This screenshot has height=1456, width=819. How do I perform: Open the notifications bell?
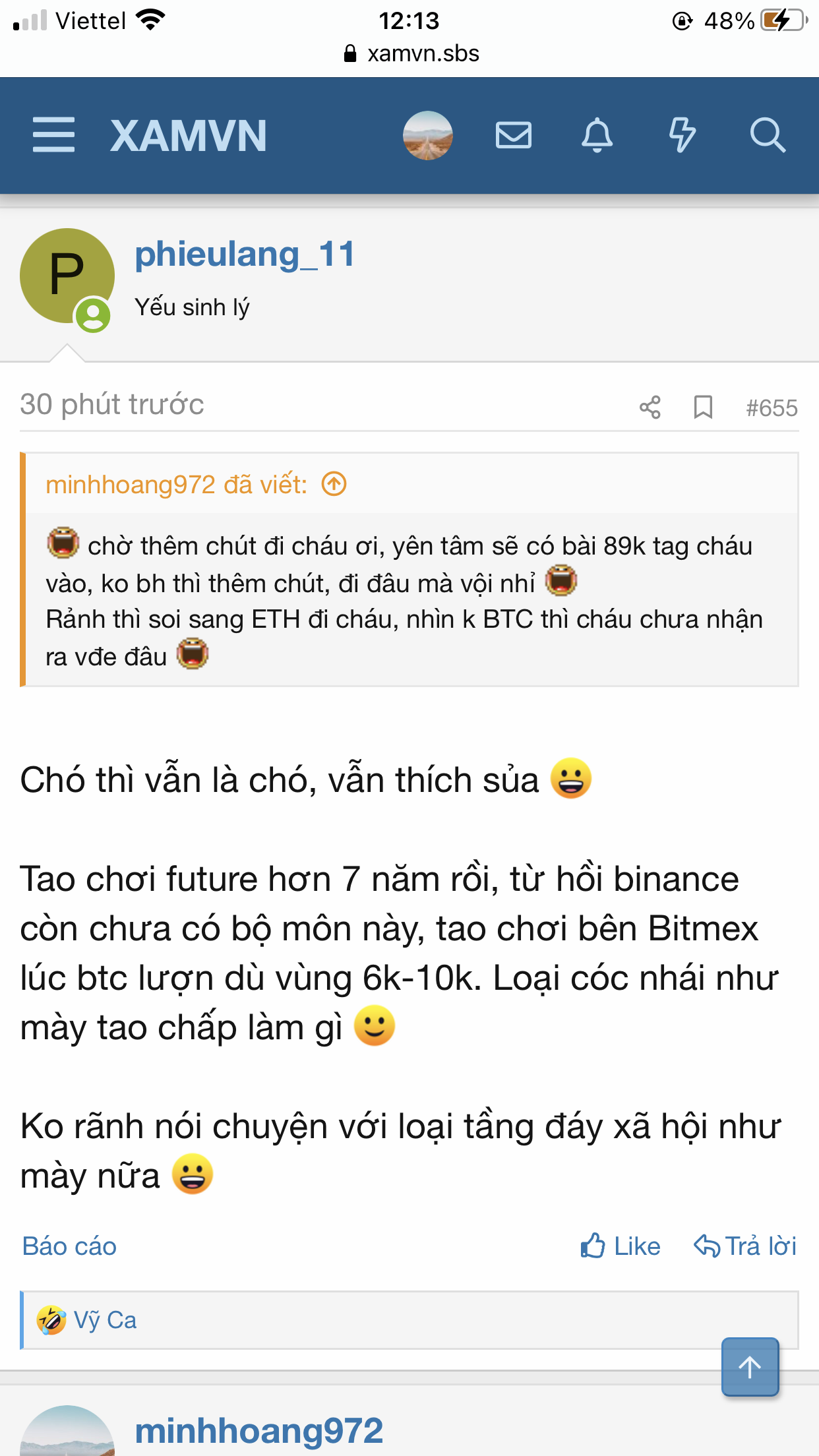coord(597,135)
